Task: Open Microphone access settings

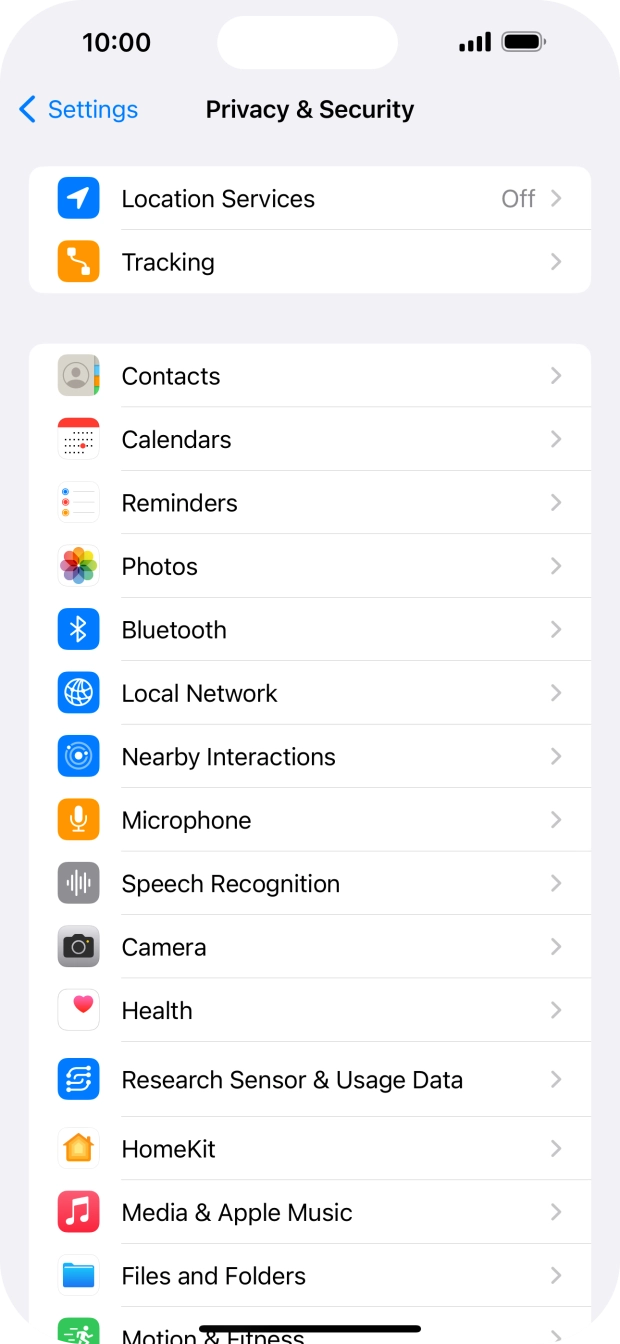Action: tap(310, 820)
